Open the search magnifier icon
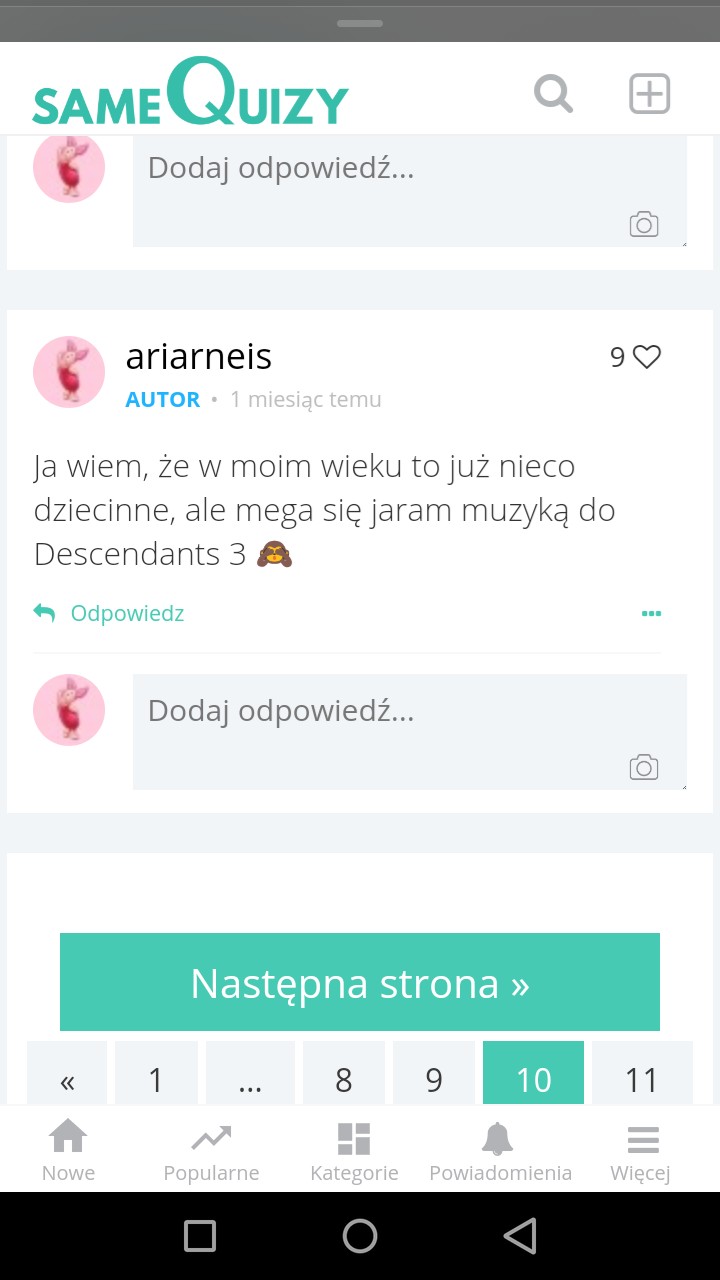Screen dimensions: 720x1280 click(553, 94)
